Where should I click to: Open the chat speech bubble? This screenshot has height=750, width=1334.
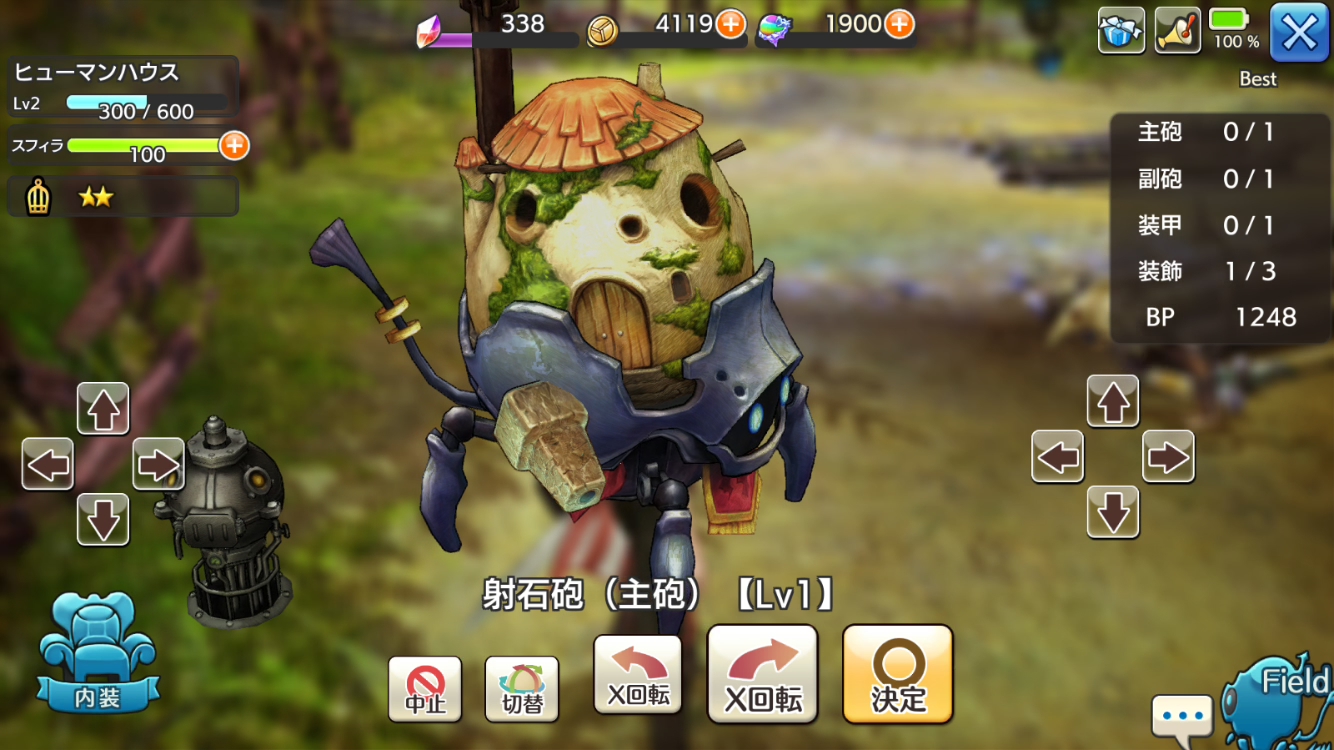[x=1182, y=716]
